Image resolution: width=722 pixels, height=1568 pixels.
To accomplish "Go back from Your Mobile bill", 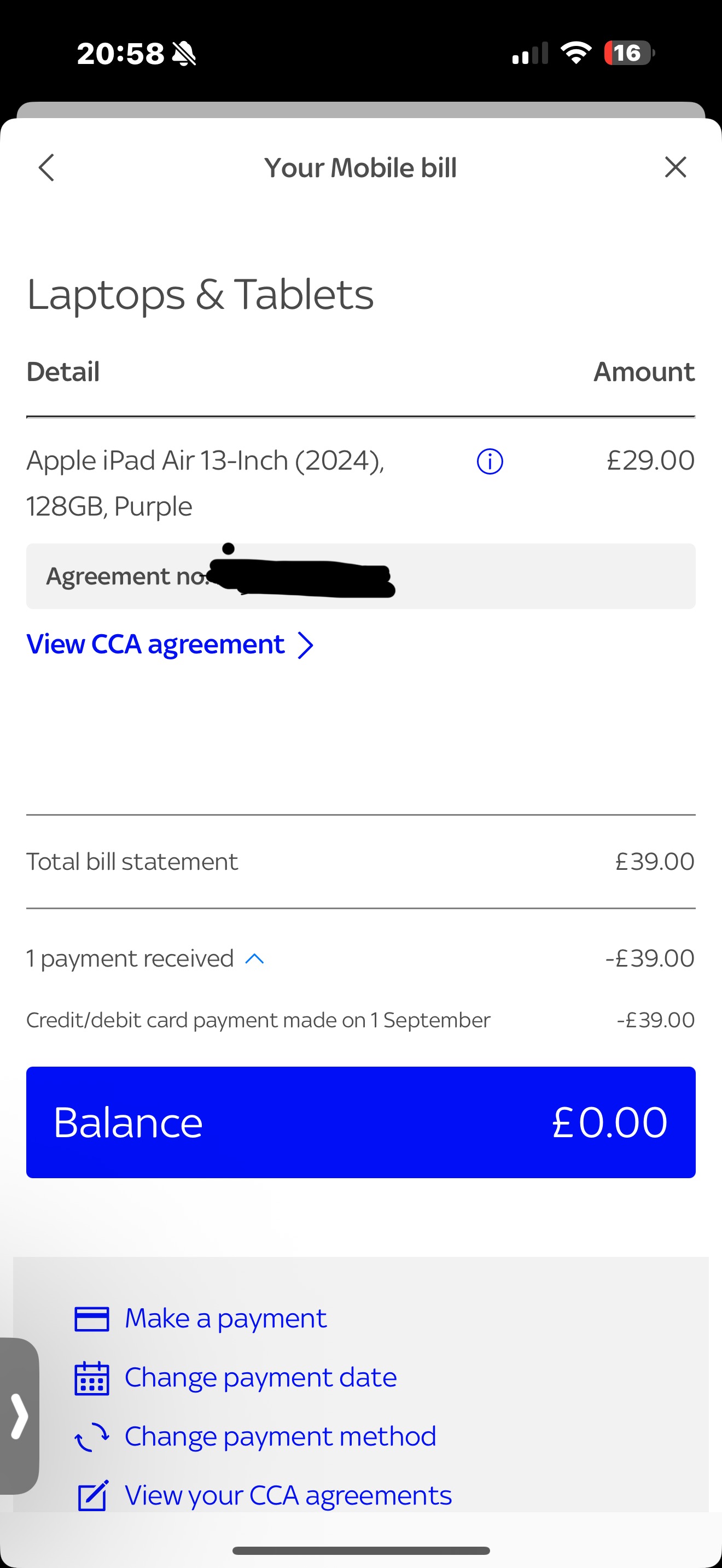I will [46, 167].
